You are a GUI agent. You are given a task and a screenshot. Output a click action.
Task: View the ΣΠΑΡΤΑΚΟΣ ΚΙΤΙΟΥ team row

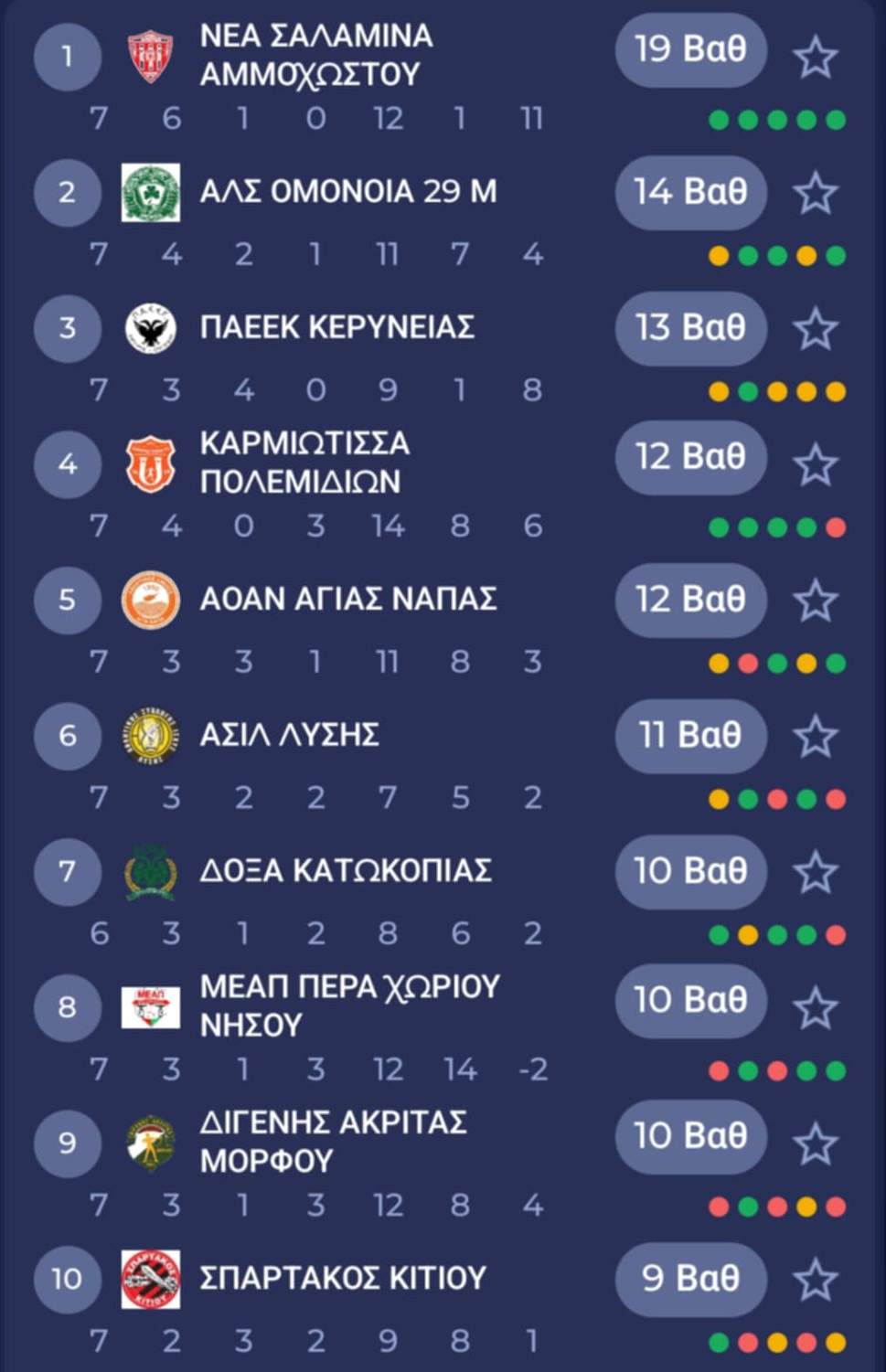(x=342, y=1278)
